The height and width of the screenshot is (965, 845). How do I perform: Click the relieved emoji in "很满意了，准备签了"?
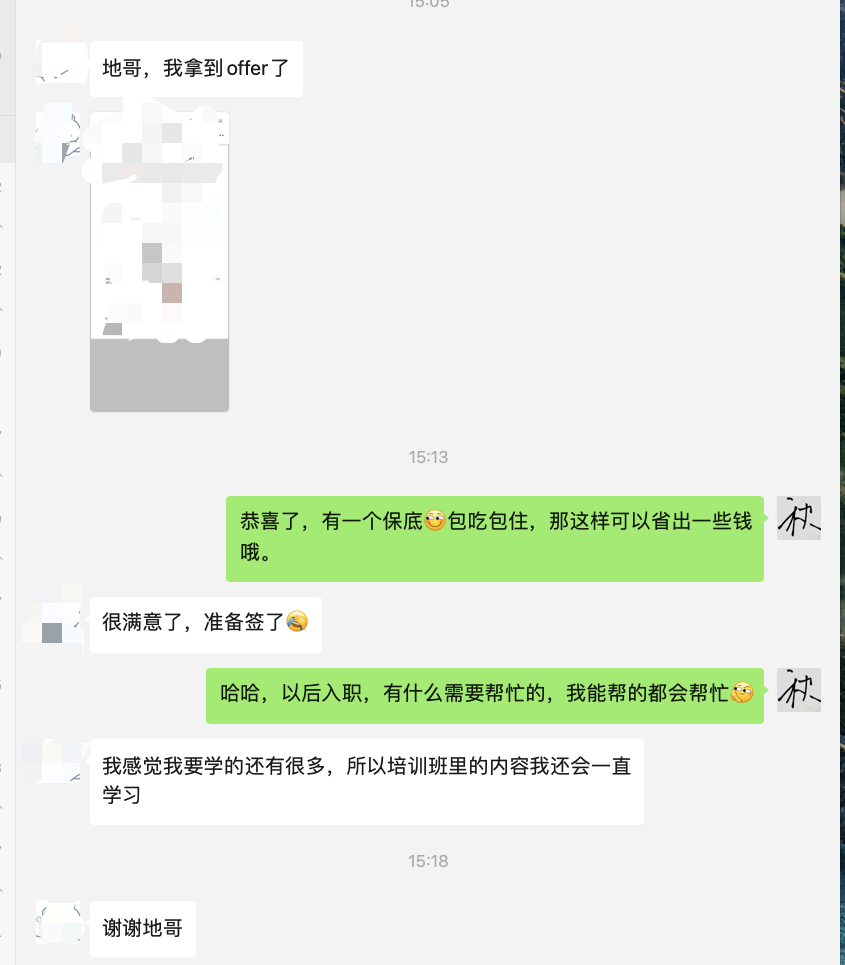point(298,622)
